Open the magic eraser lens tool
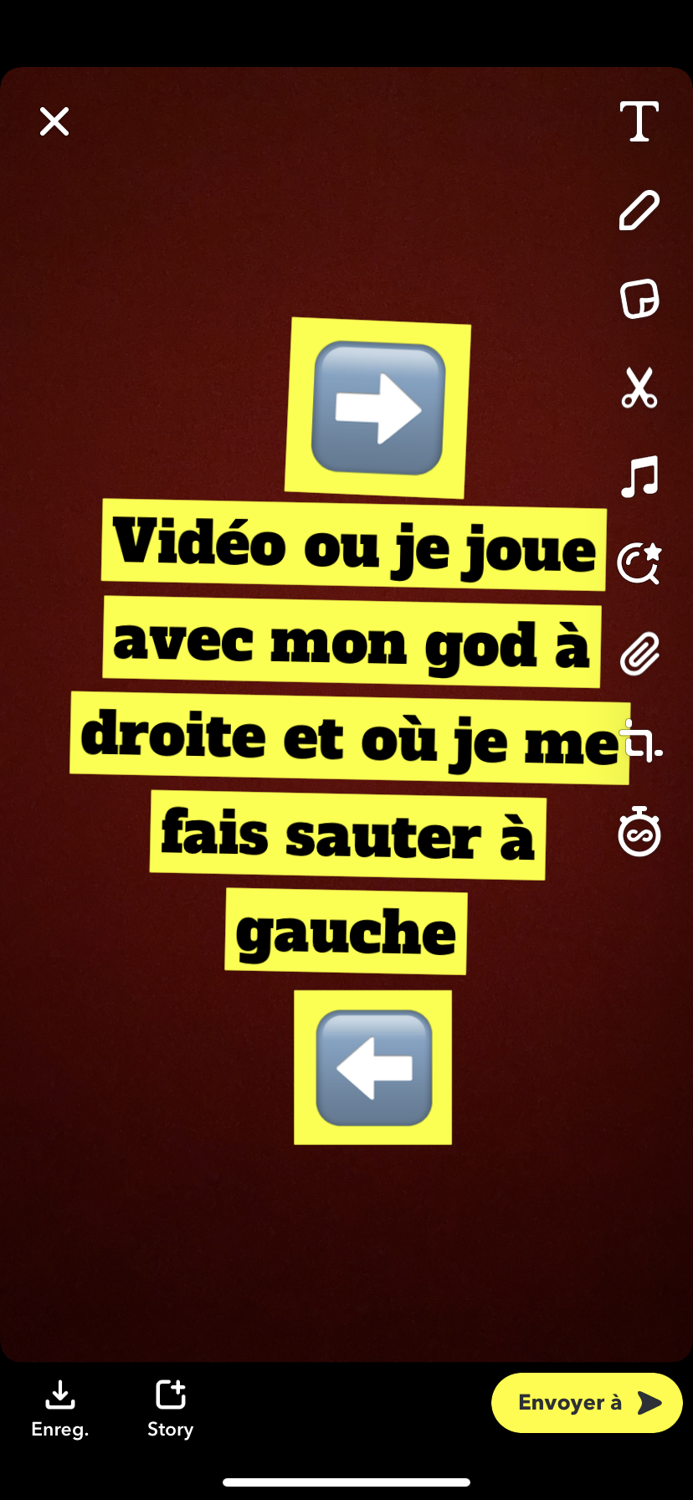The image size is (693, 1500). [639, 564]
